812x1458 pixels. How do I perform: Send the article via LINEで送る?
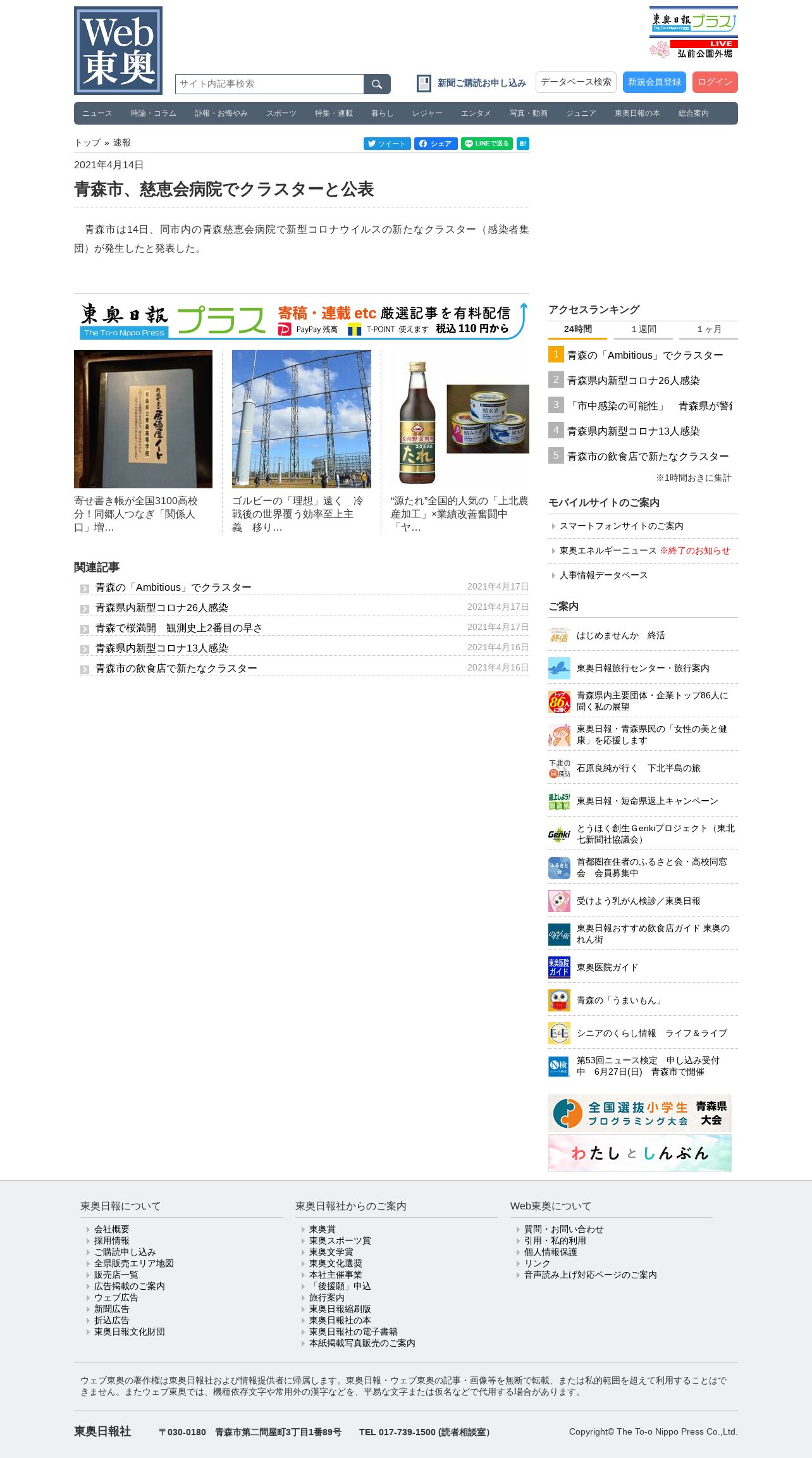pyautogui.click(x=486, y=144)
